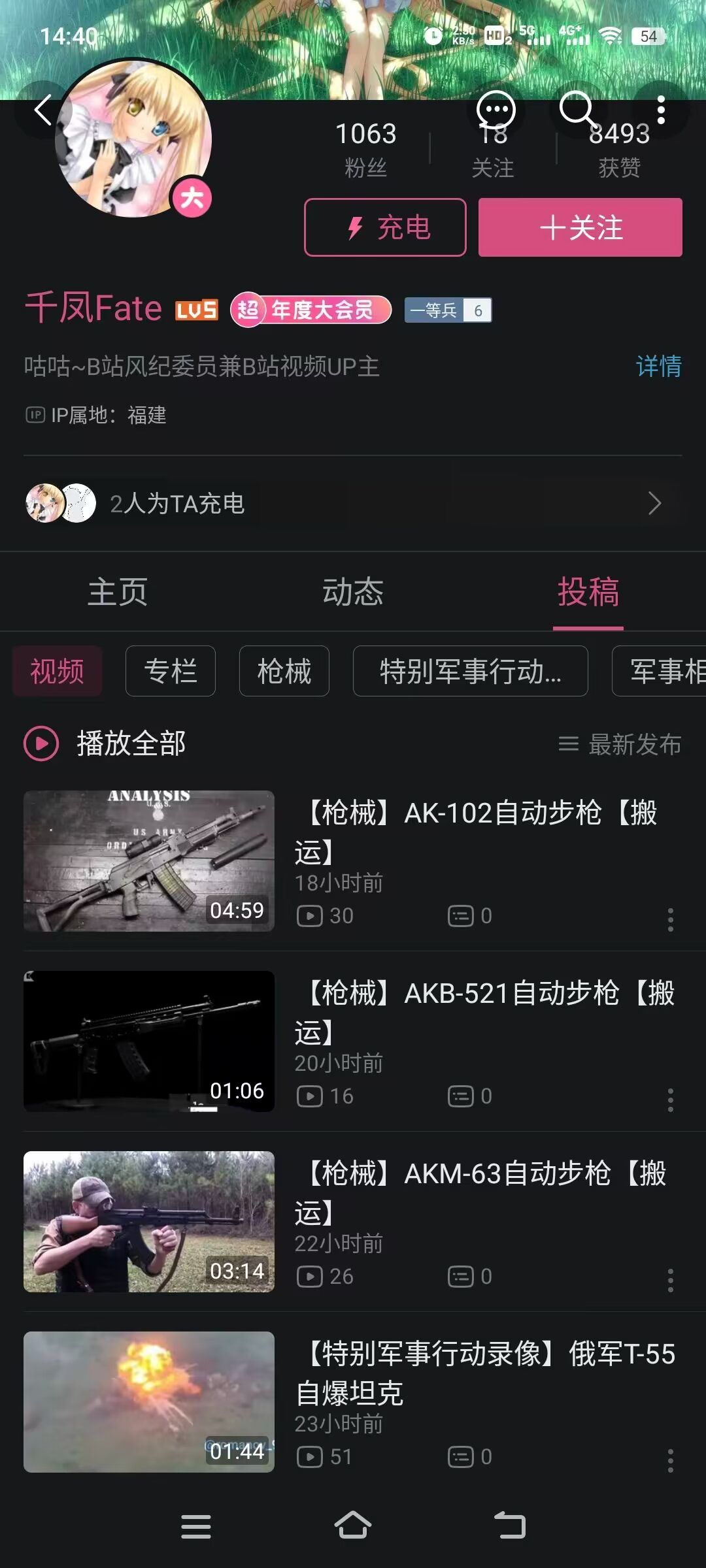Select the 专栏 chip
706x1568 pixels.
(171, 671)
